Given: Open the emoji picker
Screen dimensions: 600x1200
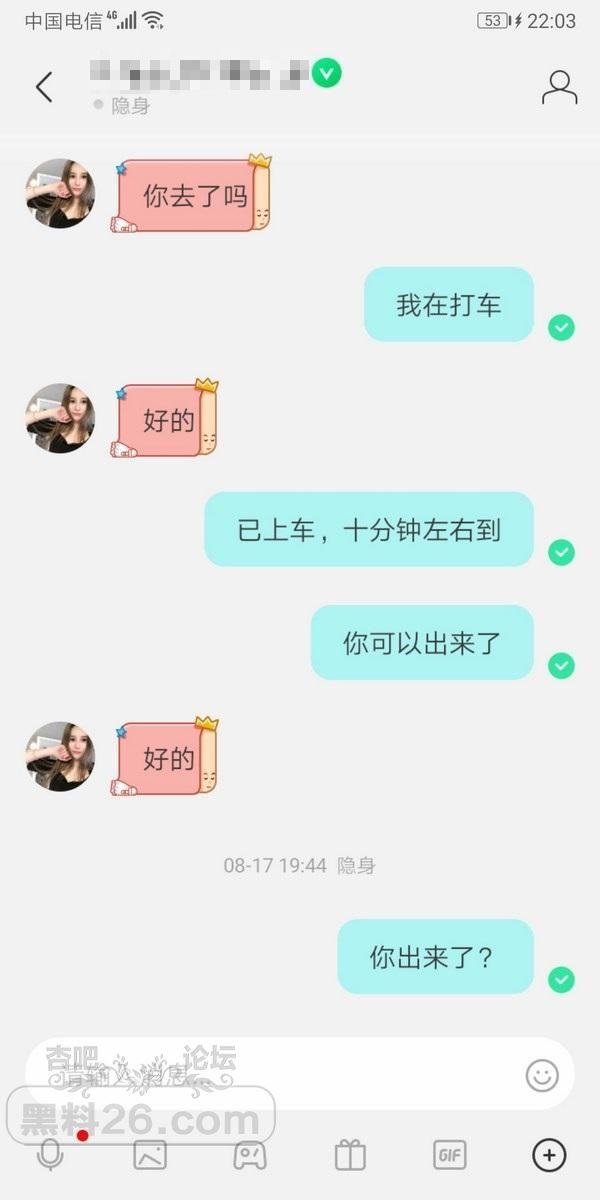Looking at the screenshot, I should 541,1075.
